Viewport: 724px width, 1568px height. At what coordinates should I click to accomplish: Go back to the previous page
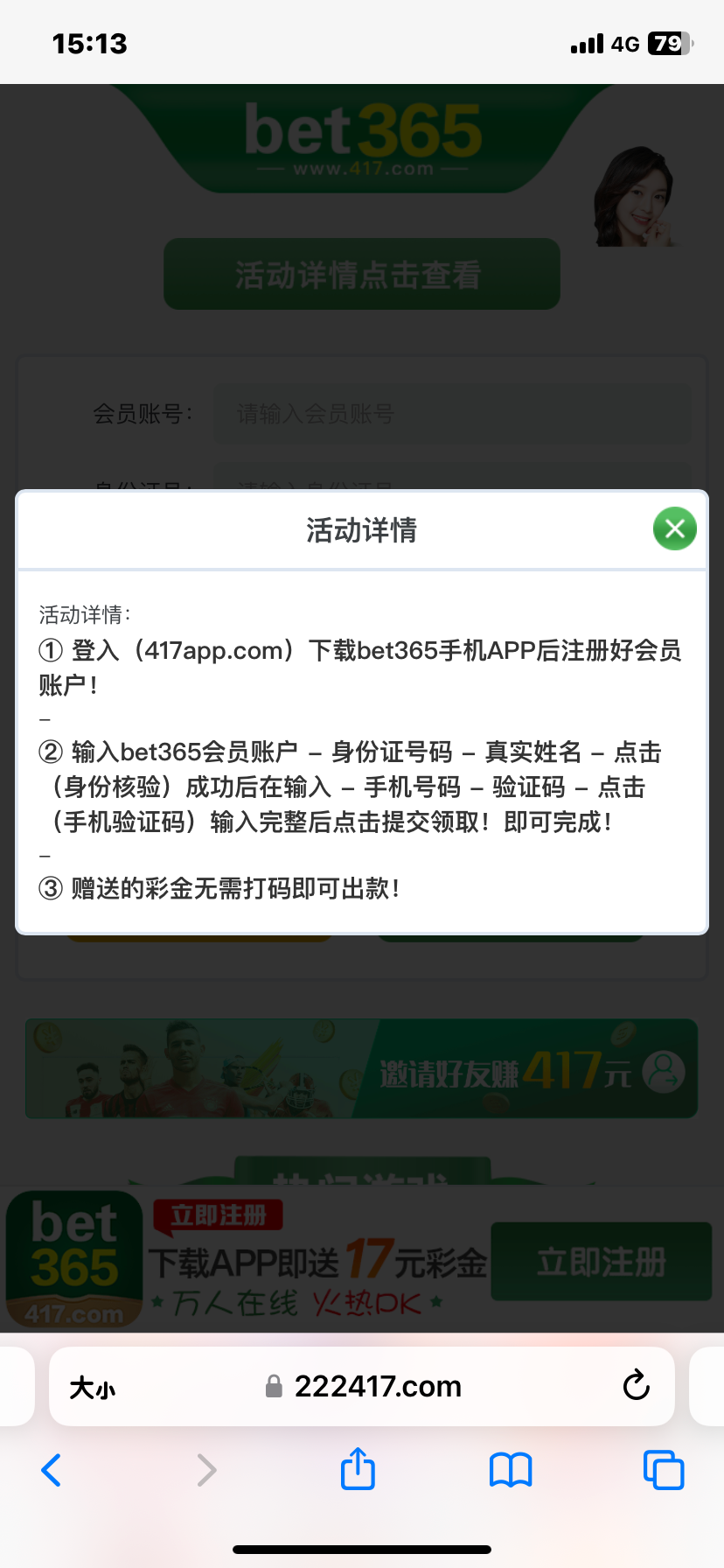click(52, 1470)
